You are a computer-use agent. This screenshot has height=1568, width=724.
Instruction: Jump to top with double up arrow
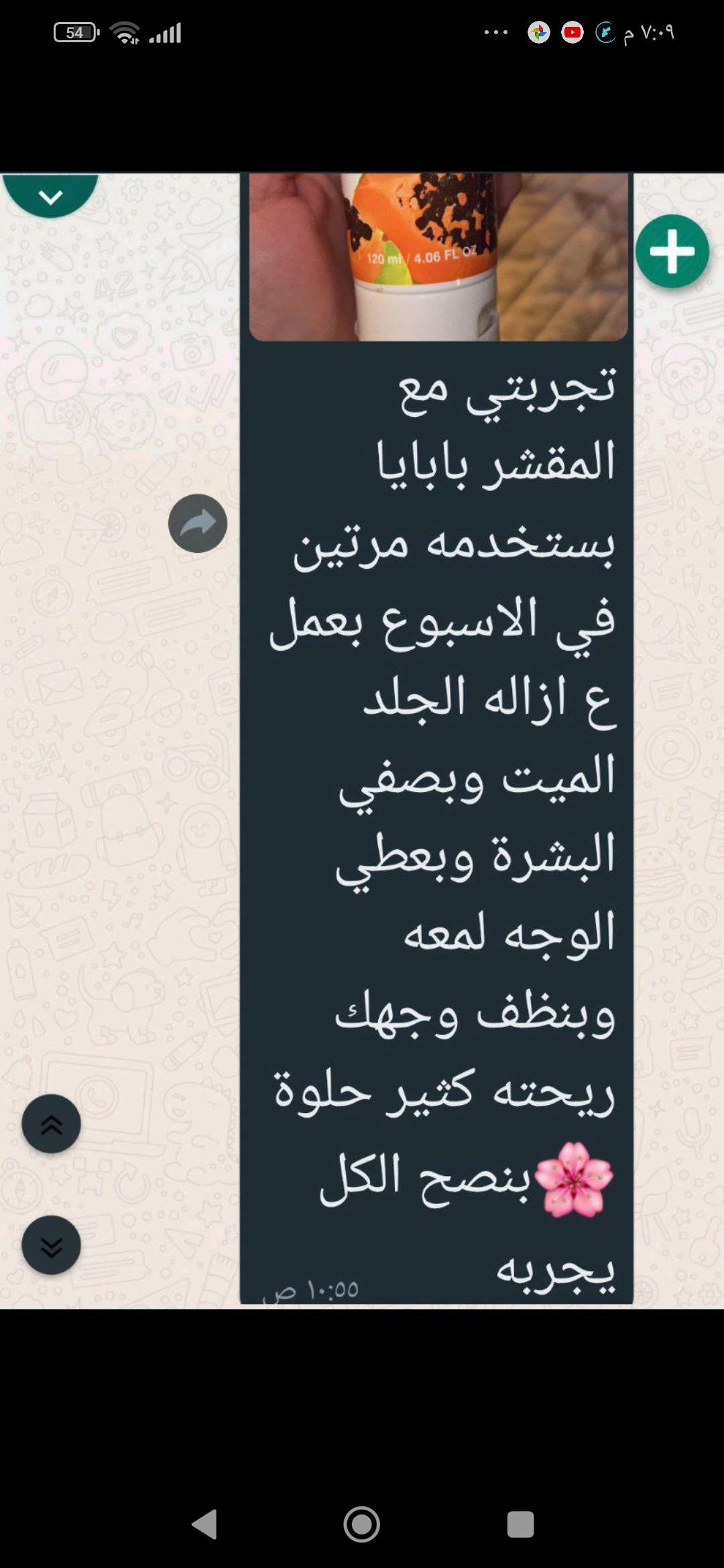click(x=52, y=1124)
